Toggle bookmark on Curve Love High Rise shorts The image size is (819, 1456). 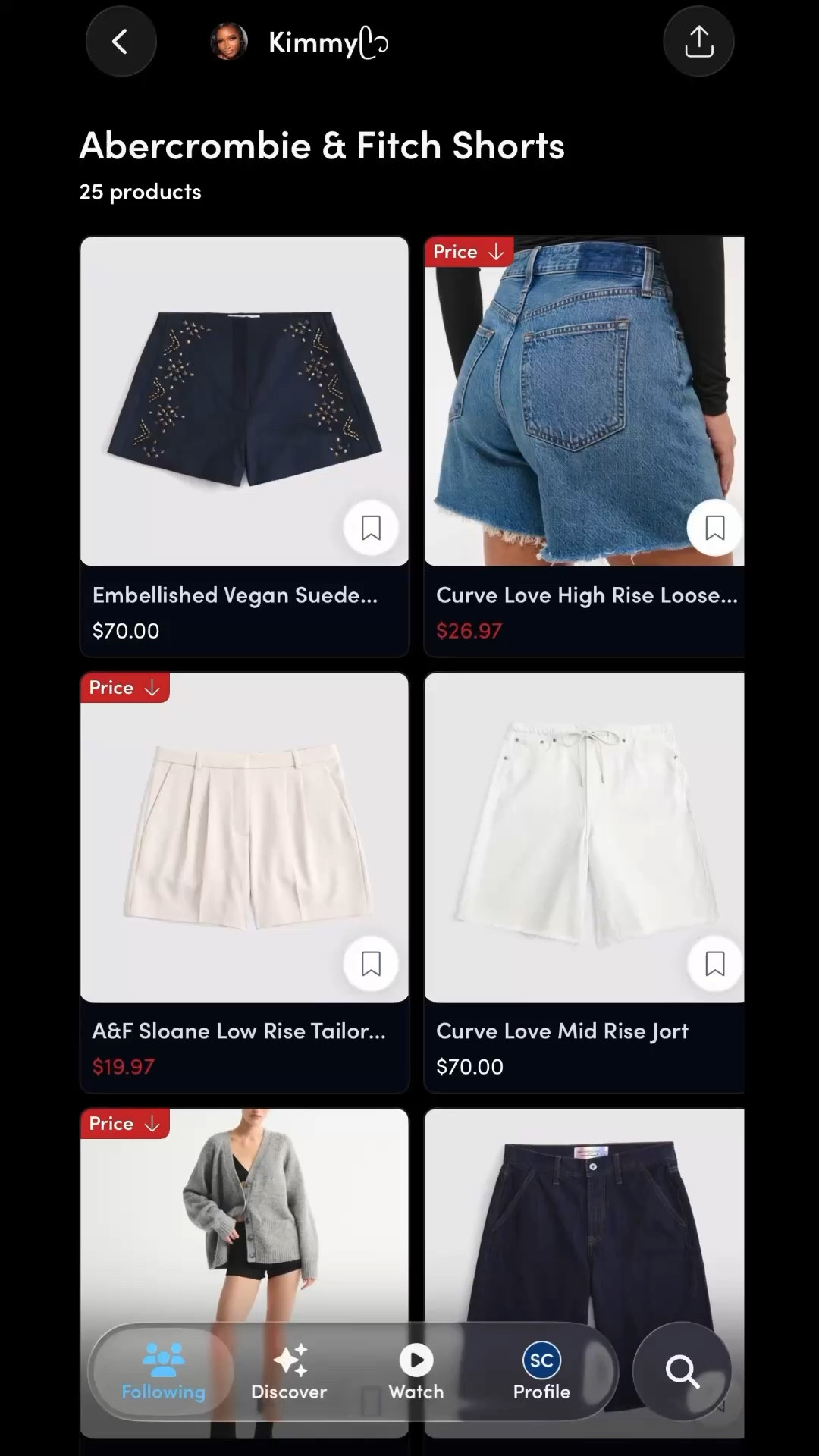pyautogui.click(x=713, y=528)
